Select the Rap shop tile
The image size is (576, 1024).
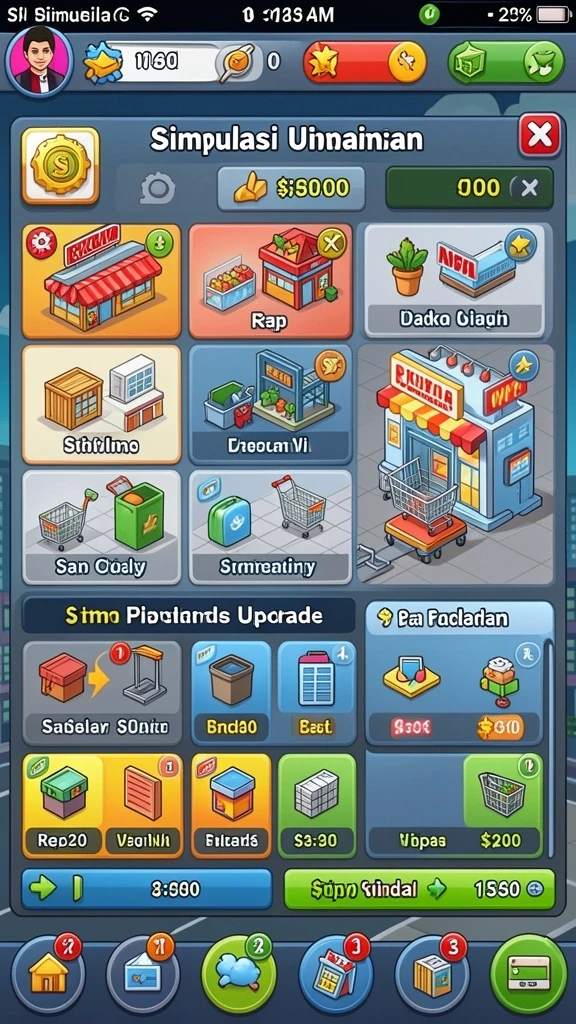point(270,281)
